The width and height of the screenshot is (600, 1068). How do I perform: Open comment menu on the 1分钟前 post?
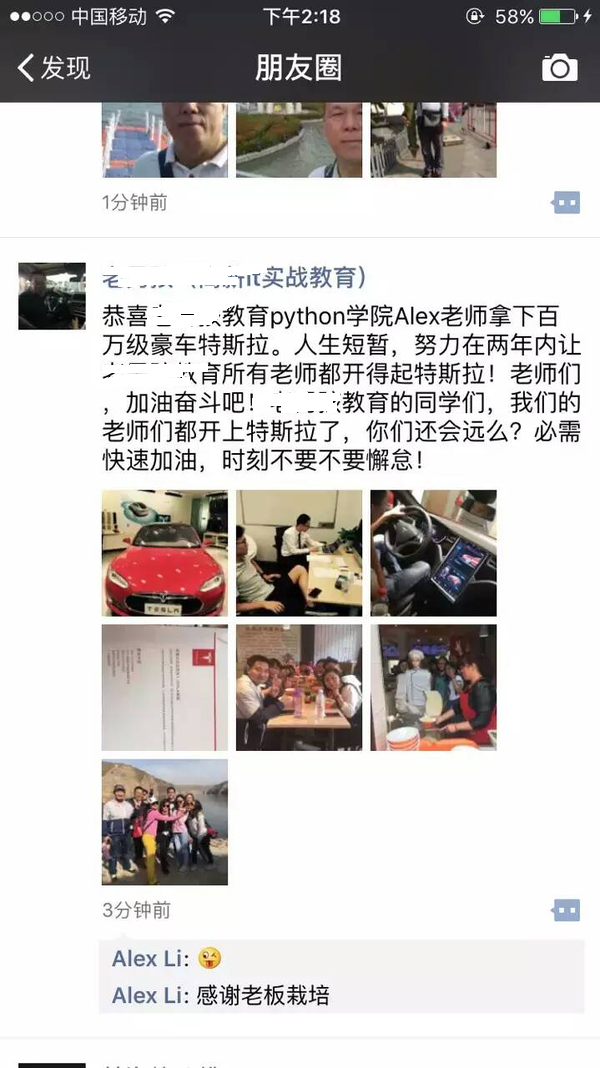coord(566,203)
